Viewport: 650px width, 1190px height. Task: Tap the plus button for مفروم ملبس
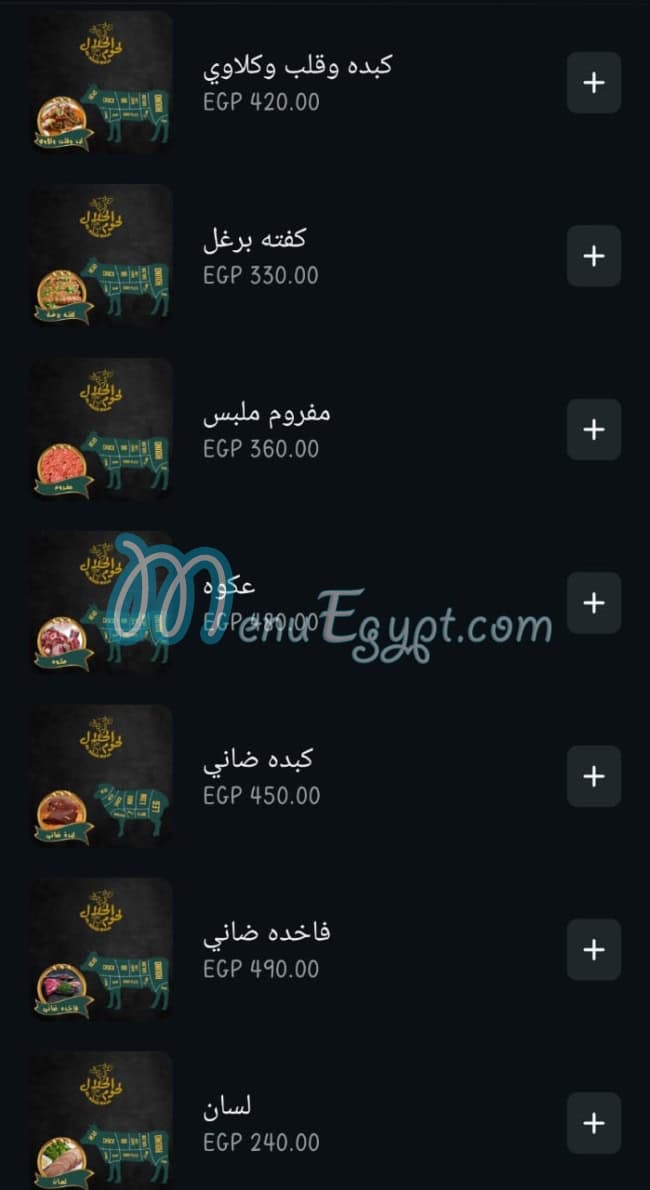coord(594,429)
